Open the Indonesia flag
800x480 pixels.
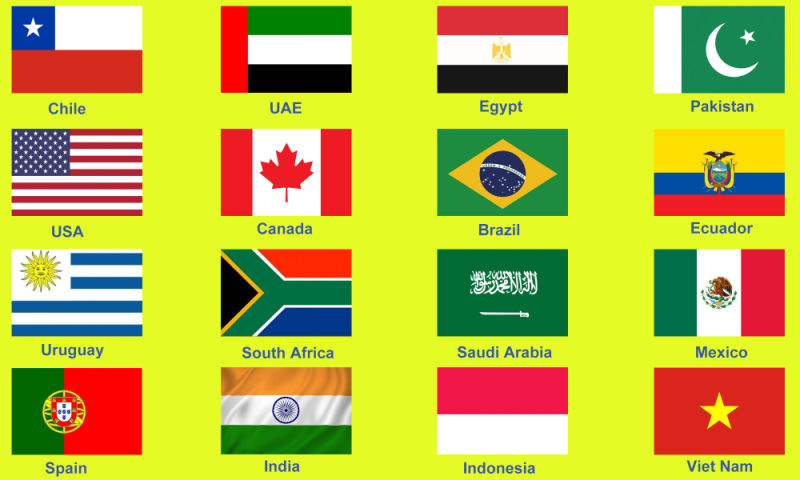click(502, 411)
